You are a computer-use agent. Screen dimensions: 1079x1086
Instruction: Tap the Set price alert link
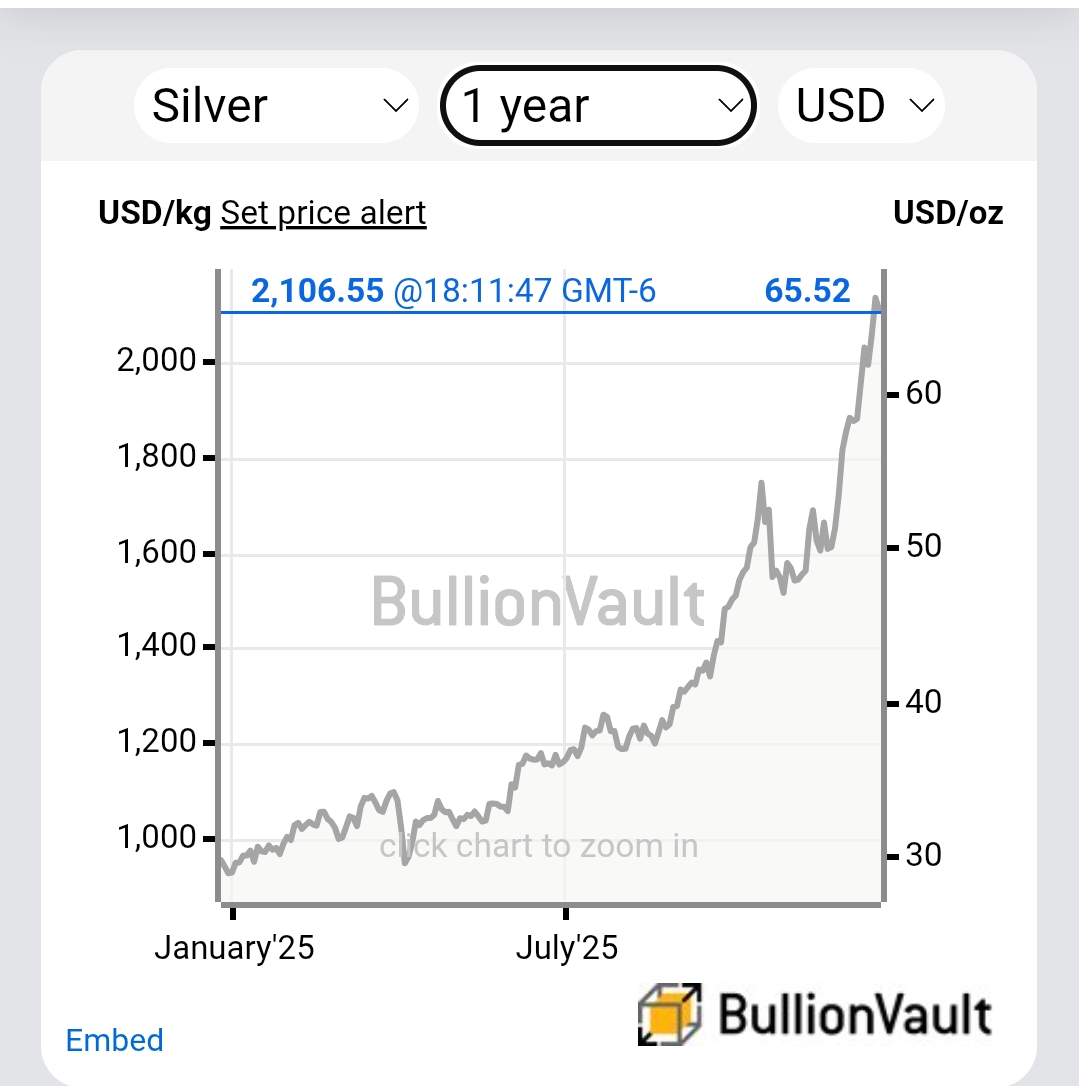pos(323,213)
